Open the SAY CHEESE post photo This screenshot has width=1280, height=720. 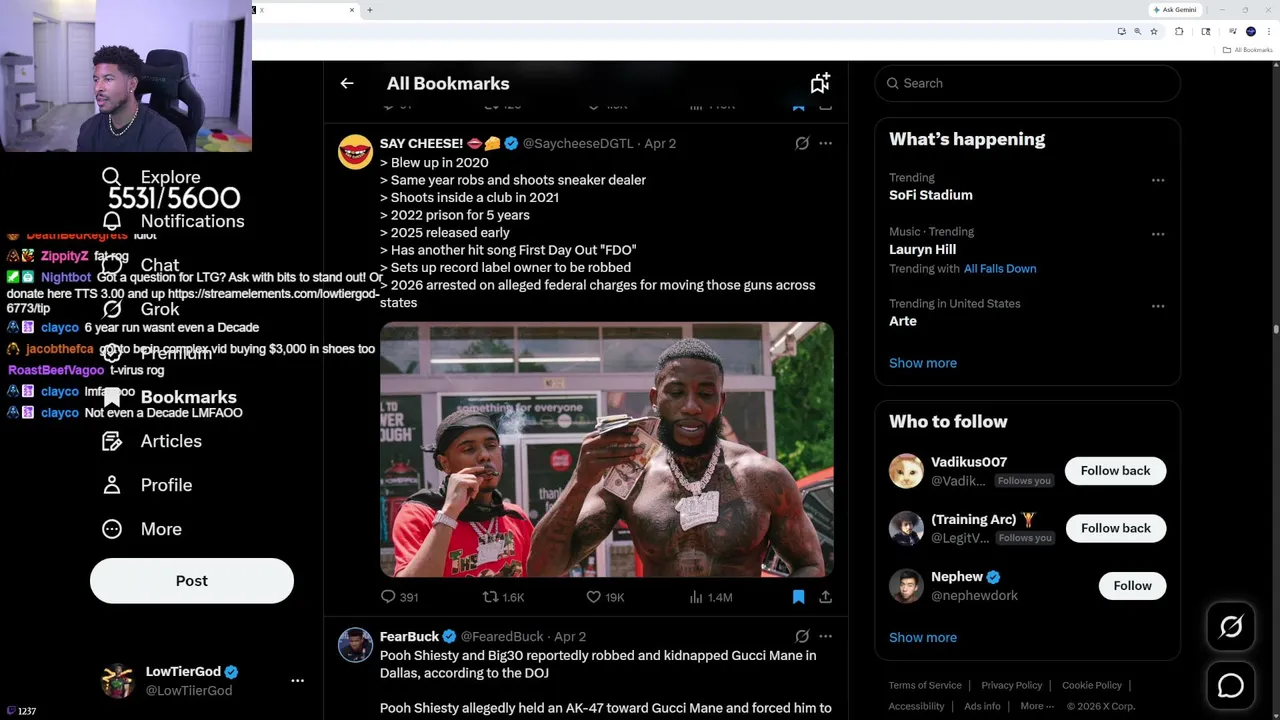coord(606,449)
